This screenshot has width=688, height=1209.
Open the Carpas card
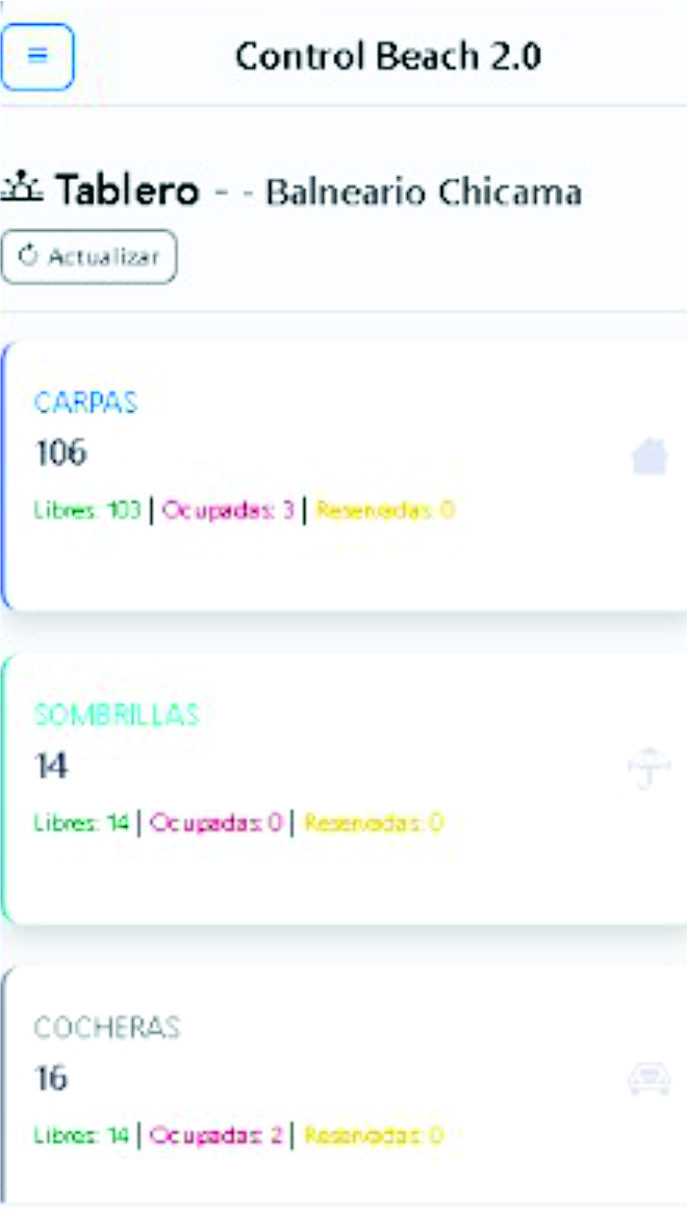[344, 475]
